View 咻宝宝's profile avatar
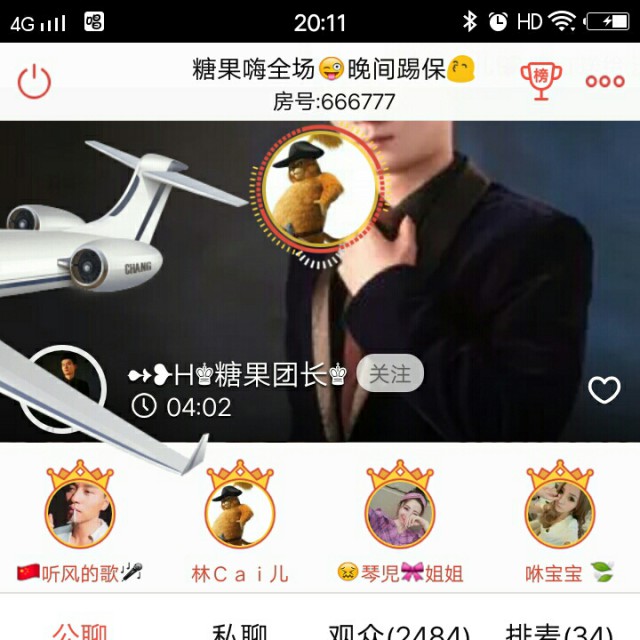The height and width of the screenshot is (640, 640). click(560, 513)
